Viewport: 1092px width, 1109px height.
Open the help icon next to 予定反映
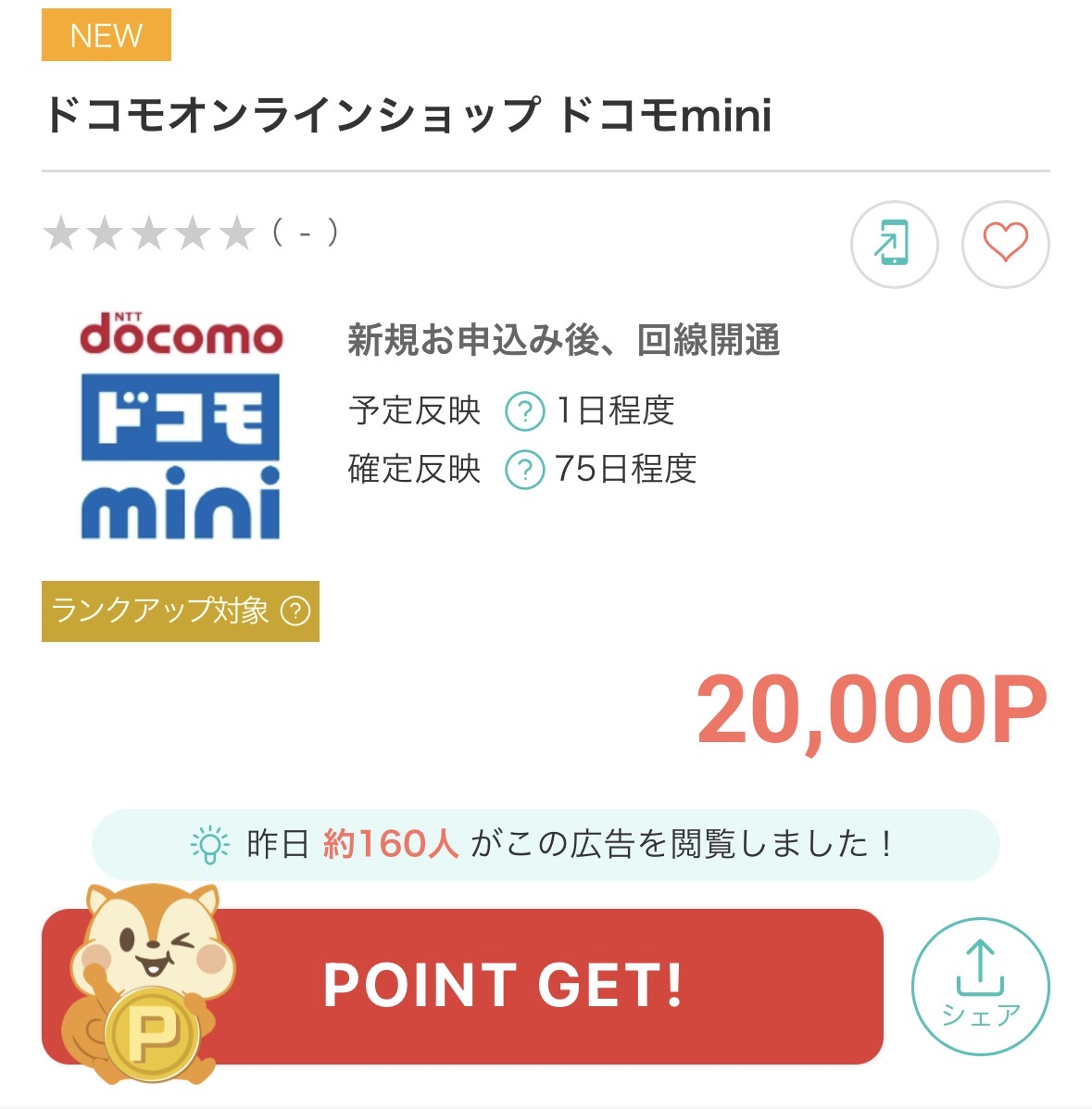pyautogui.click(x=524, y=411)
